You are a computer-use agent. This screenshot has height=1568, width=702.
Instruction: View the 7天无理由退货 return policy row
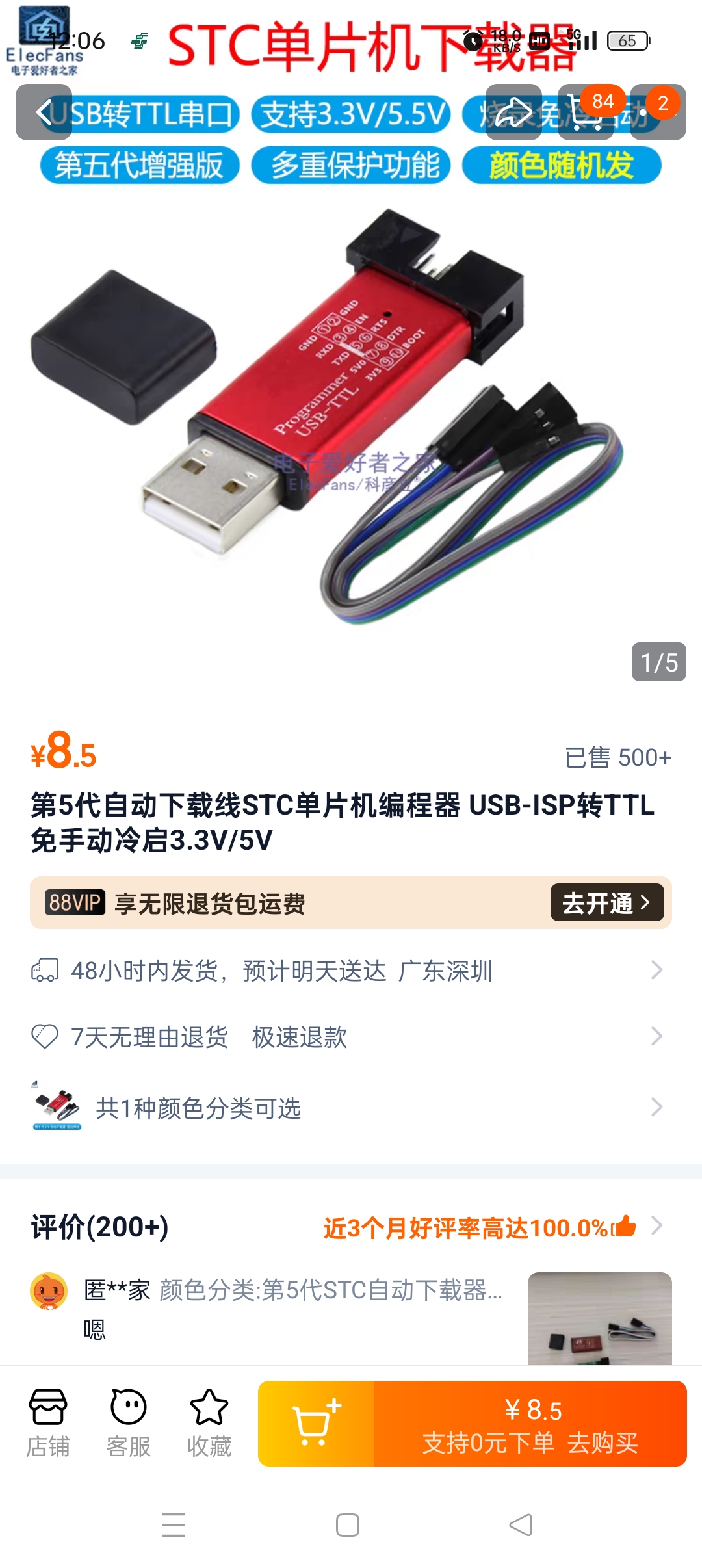(351, 1036)
